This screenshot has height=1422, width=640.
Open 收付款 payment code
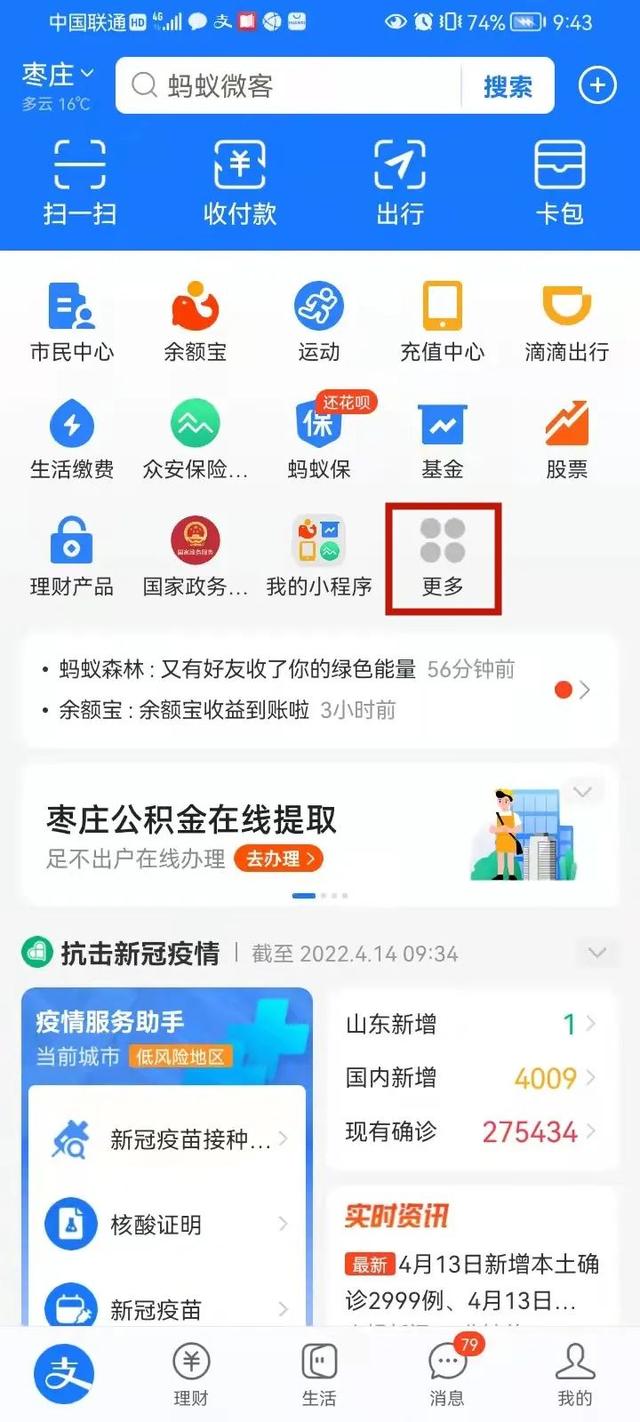(240, 181)
